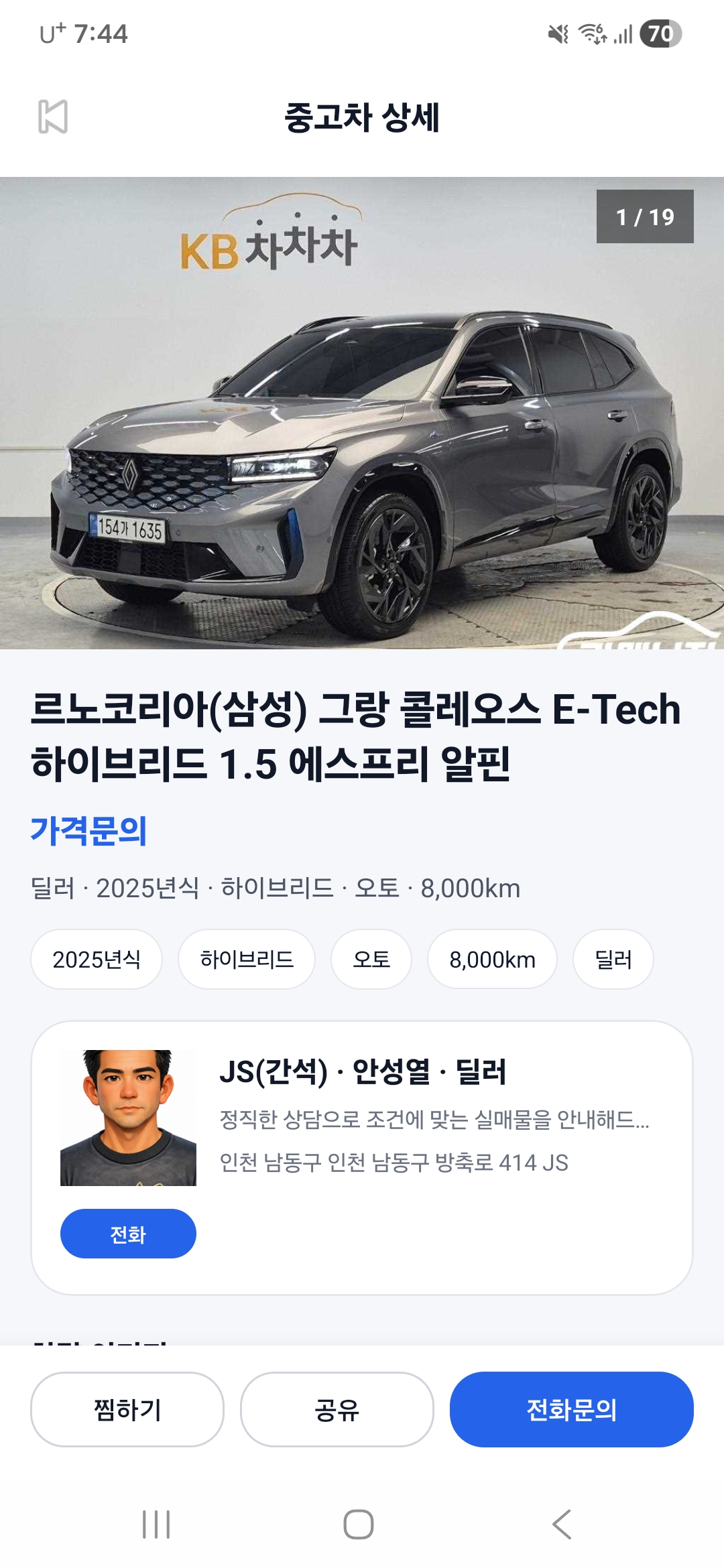Viewport: 724px width, 1568px height.
Task: Add this car to favorites with 찜하기
Action: pyautogui.click(x=127, y=1409)
